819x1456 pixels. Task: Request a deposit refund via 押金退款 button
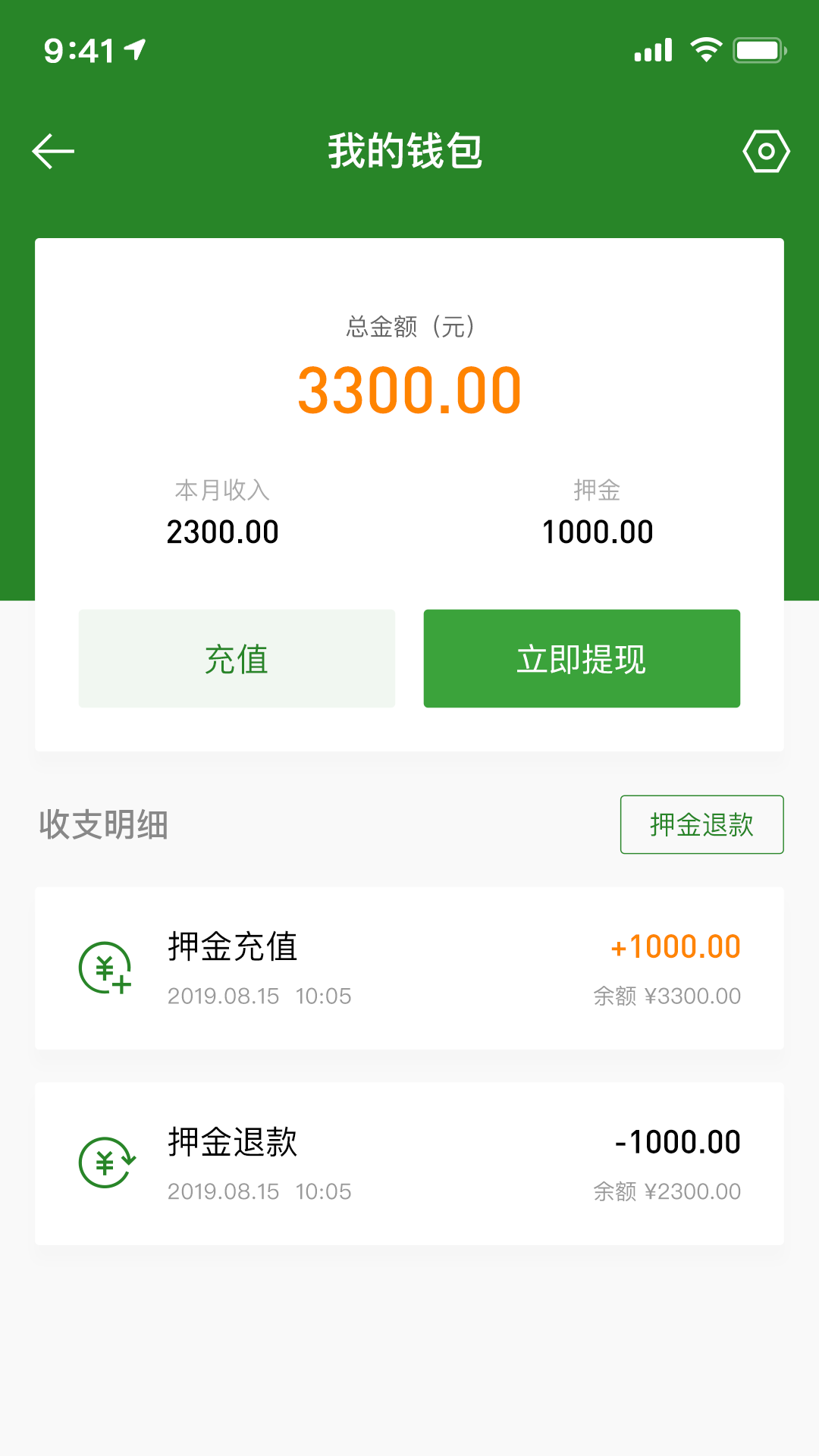click(x=701, y=824)
